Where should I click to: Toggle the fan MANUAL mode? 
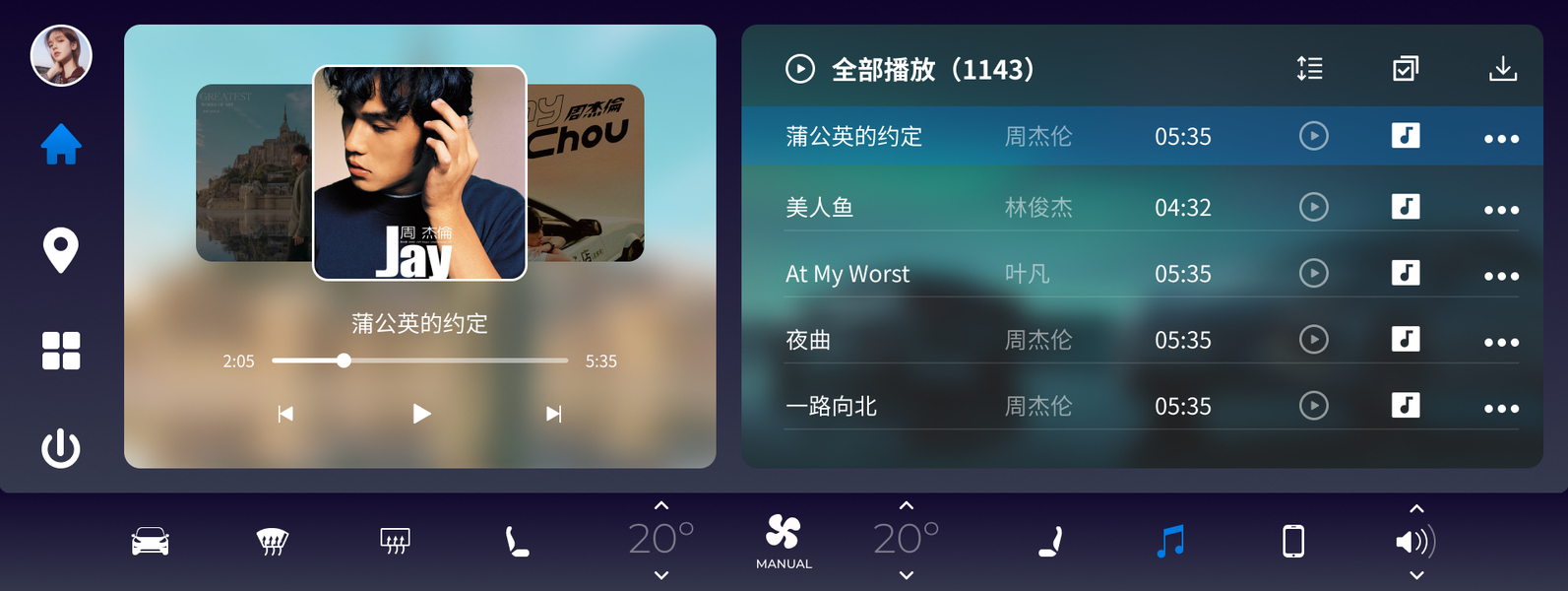[x=784, y=541]
